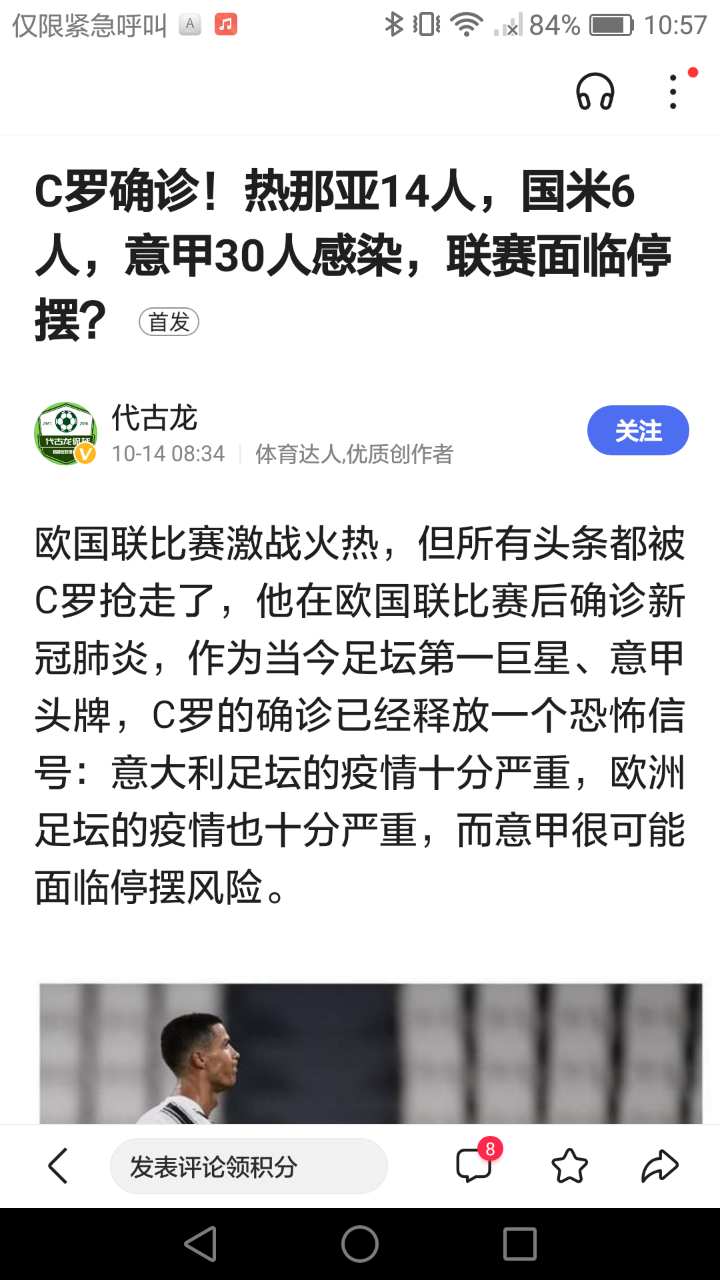Open the three-dot overflow menu

click(x=674, y=92)
